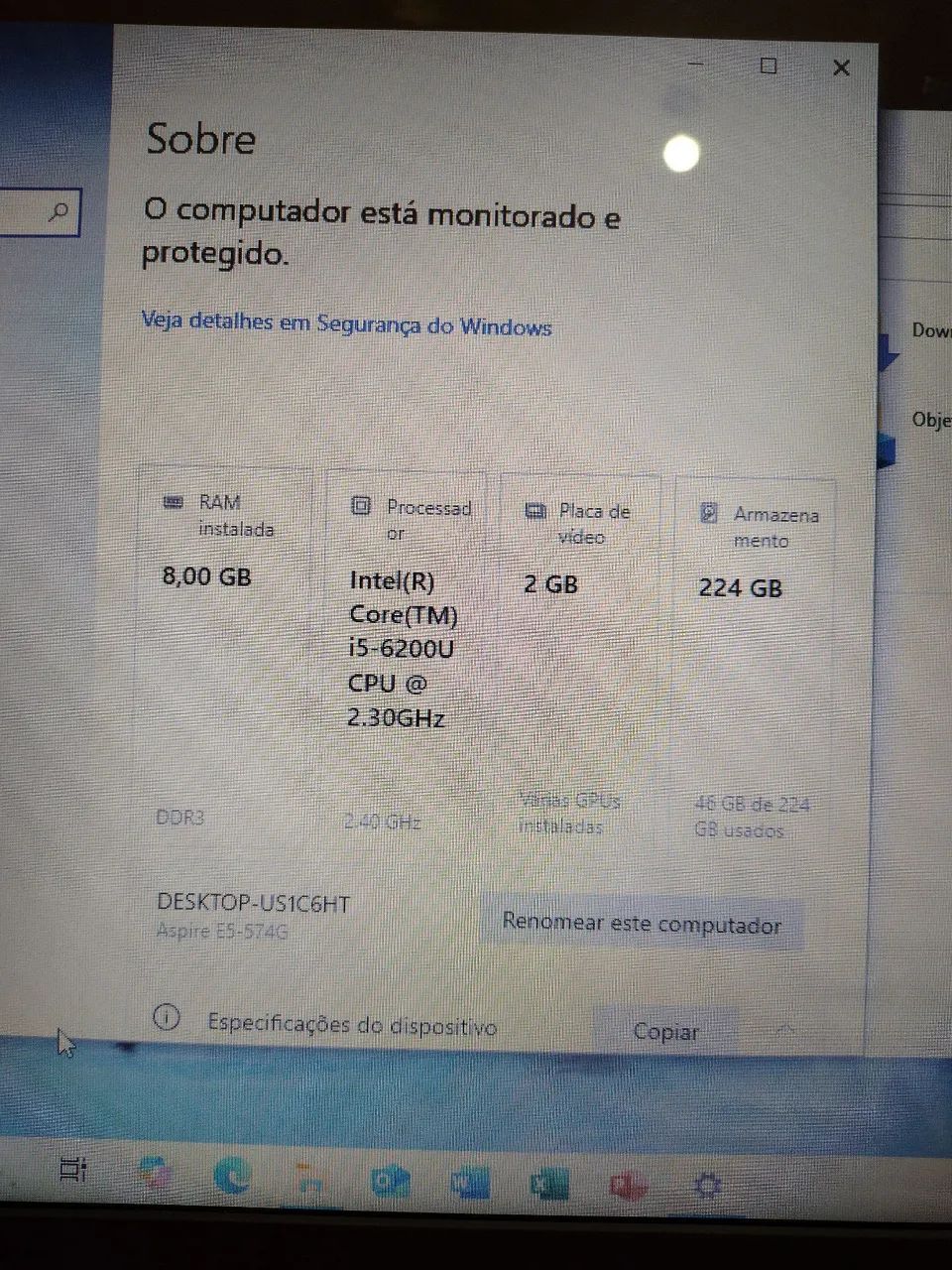Open Word from the taskbar

pyautogui.click(x=468, y=1183)
